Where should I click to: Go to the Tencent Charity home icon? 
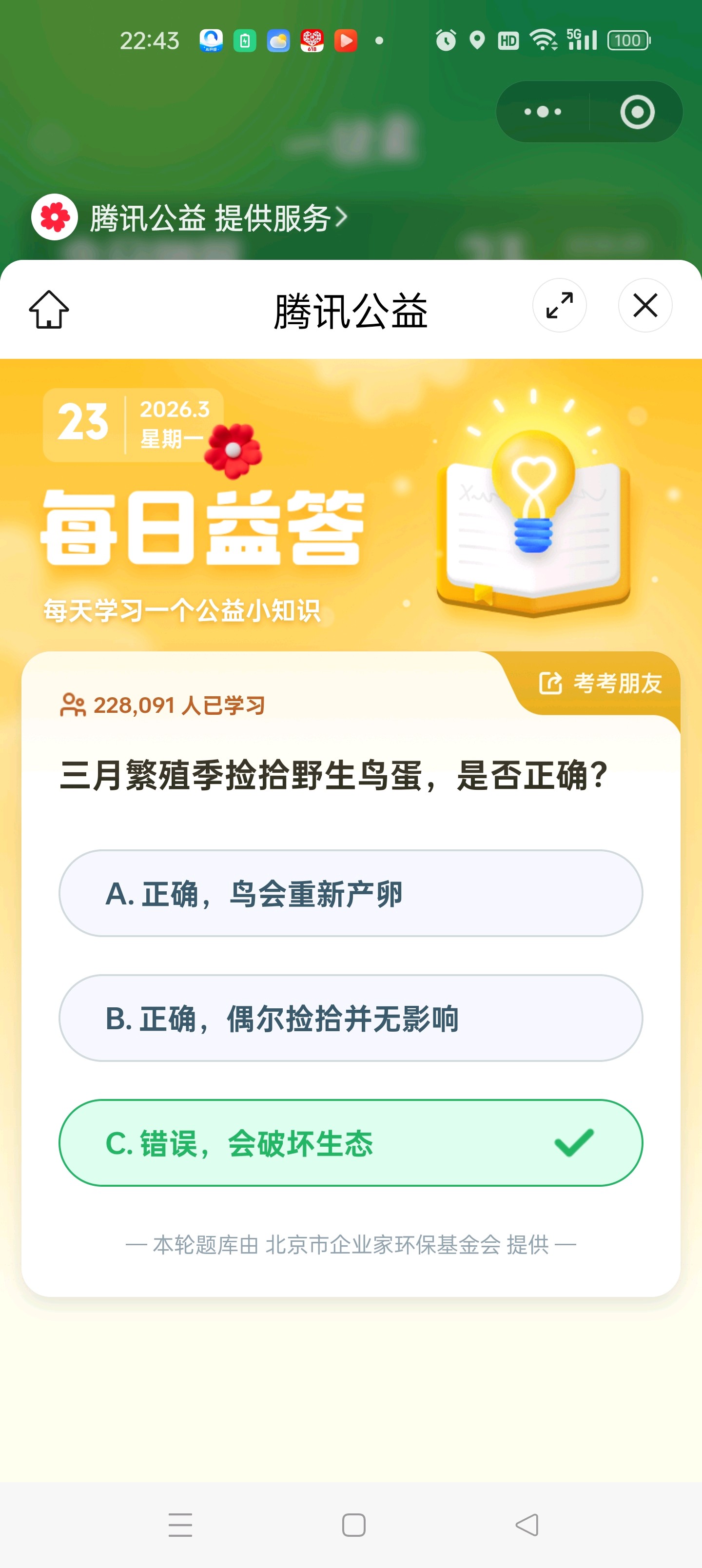(x=49, y=309)
